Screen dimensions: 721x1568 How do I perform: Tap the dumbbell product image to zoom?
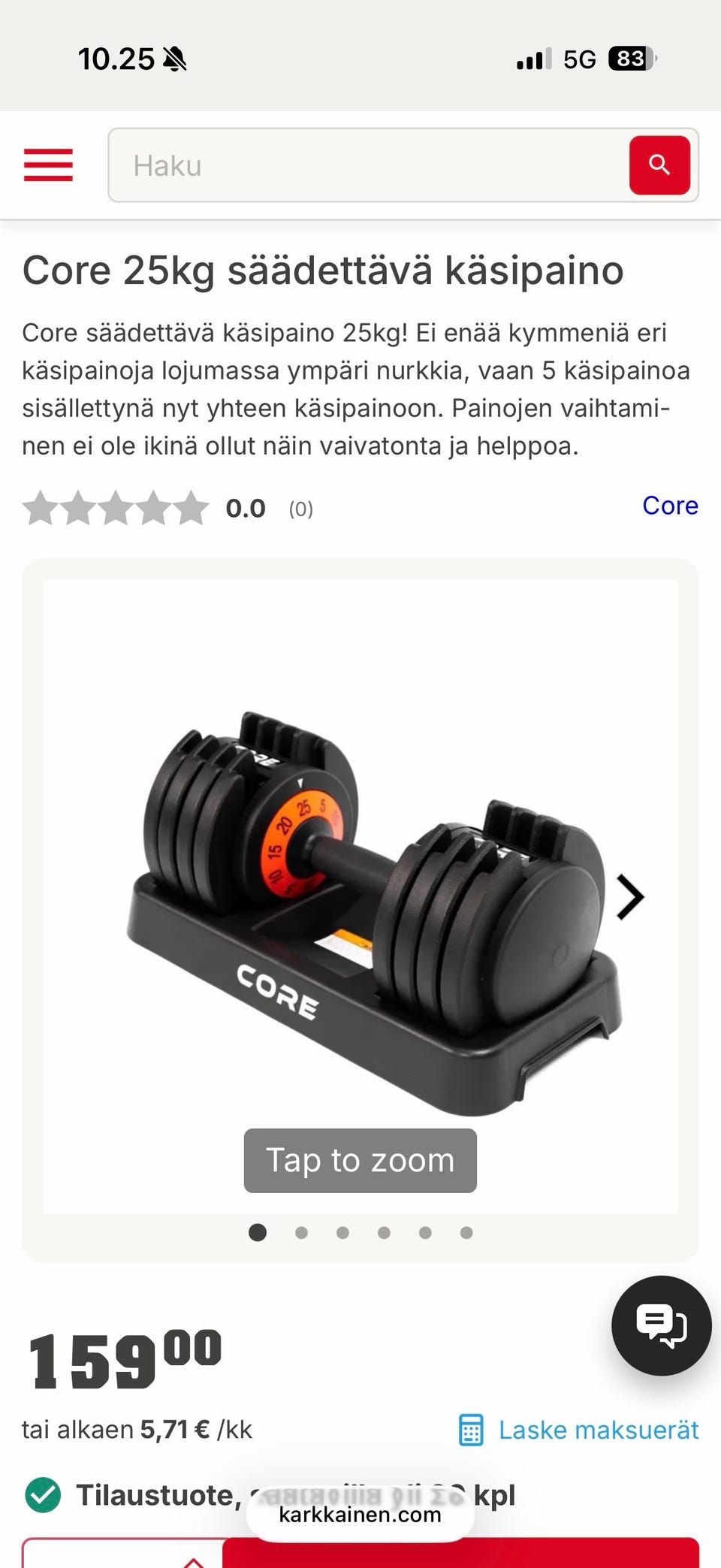tap(360, 896)
